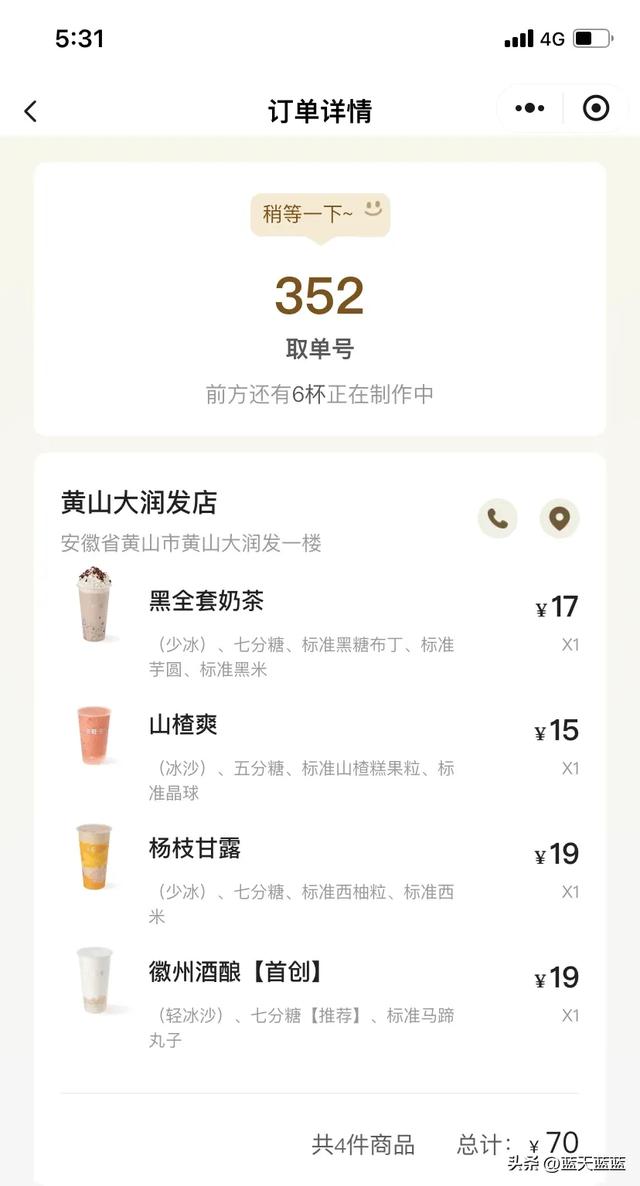Screen dimensions: 640x1186
Task: Open store location on map
Action: pyautogui.click(x=559, y=518)
